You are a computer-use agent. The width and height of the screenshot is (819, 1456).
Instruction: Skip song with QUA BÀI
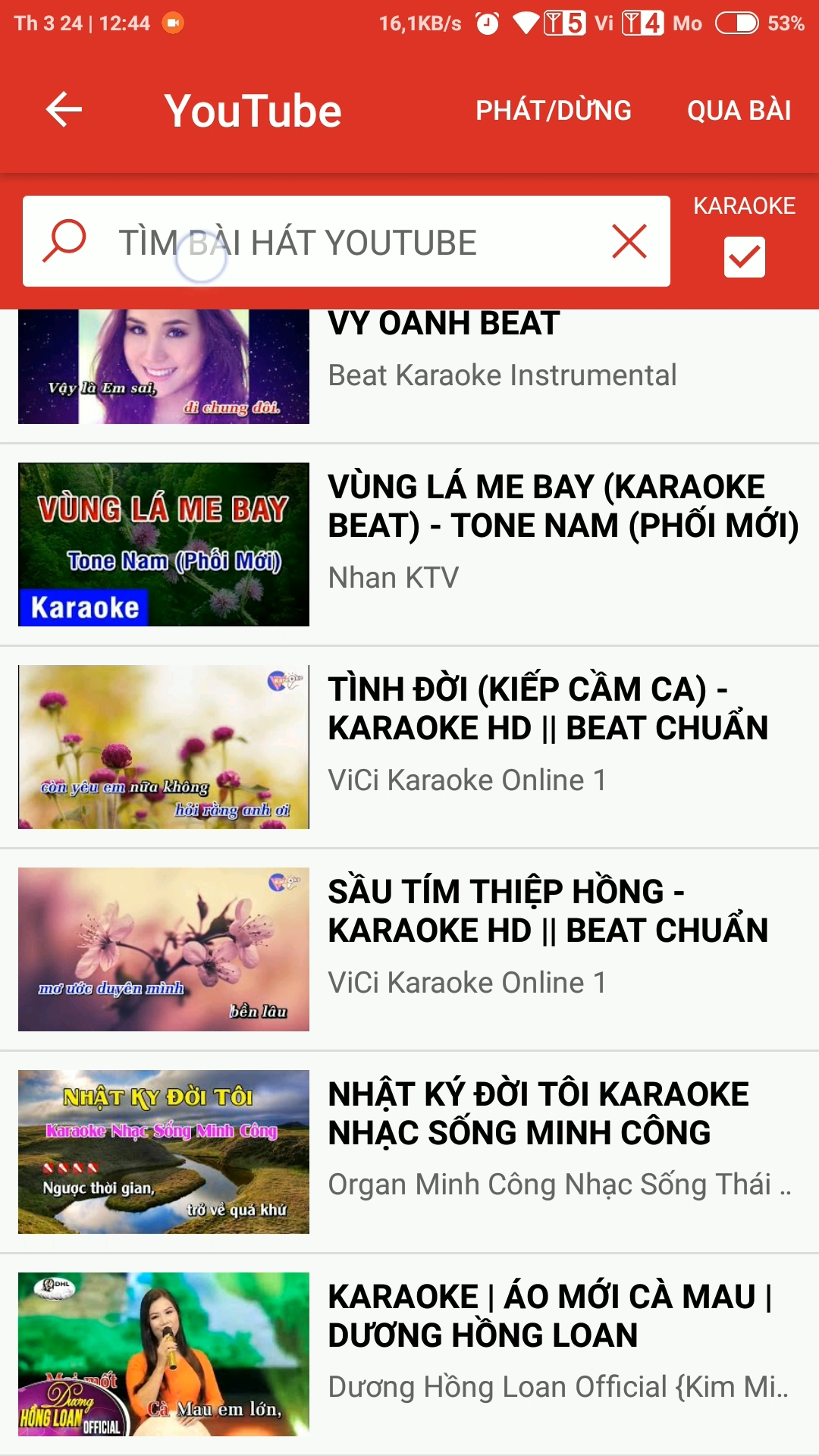[x=739, y=111]
